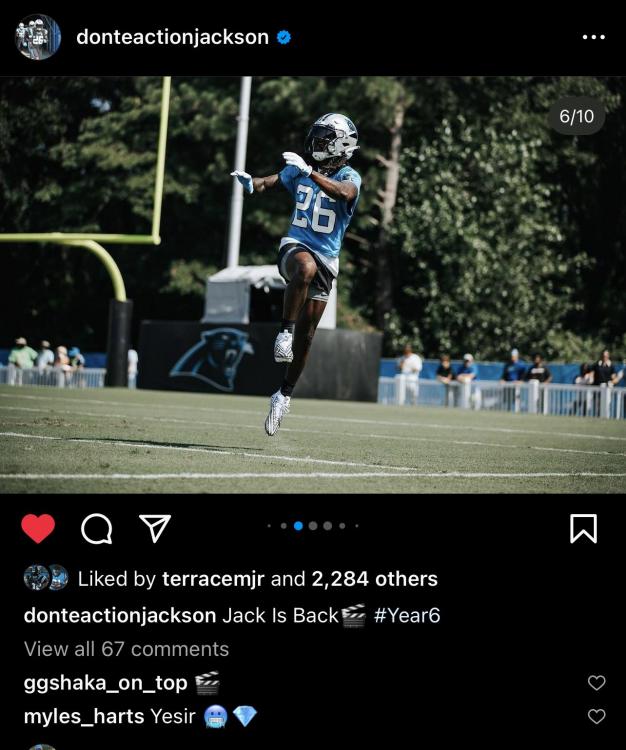Open terracemjr's profile from likes
The width and height of the screenshot is (626, 750).
[x=213, y=579]
